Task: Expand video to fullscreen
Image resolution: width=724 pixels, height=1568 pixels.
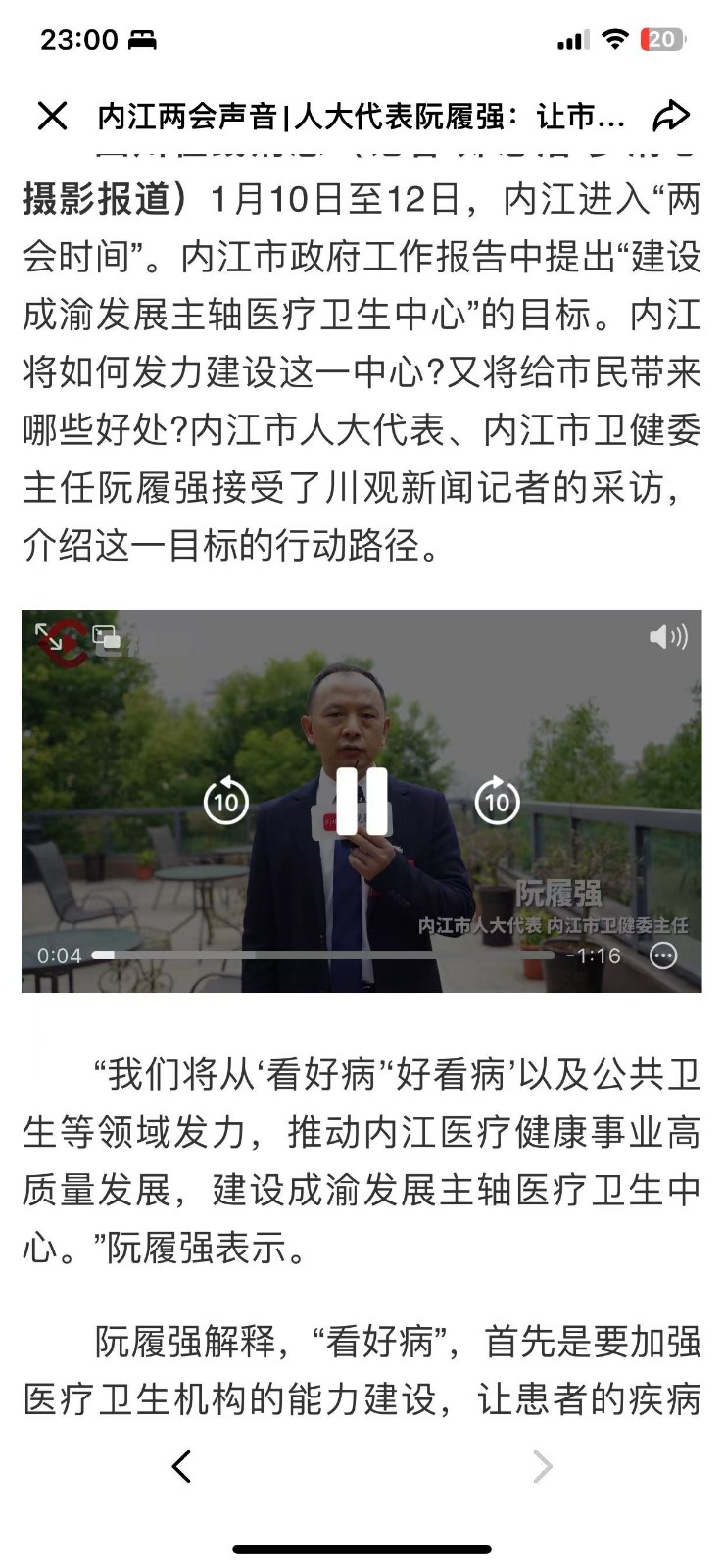Action: pyautogui.click(x=49, y=637)
